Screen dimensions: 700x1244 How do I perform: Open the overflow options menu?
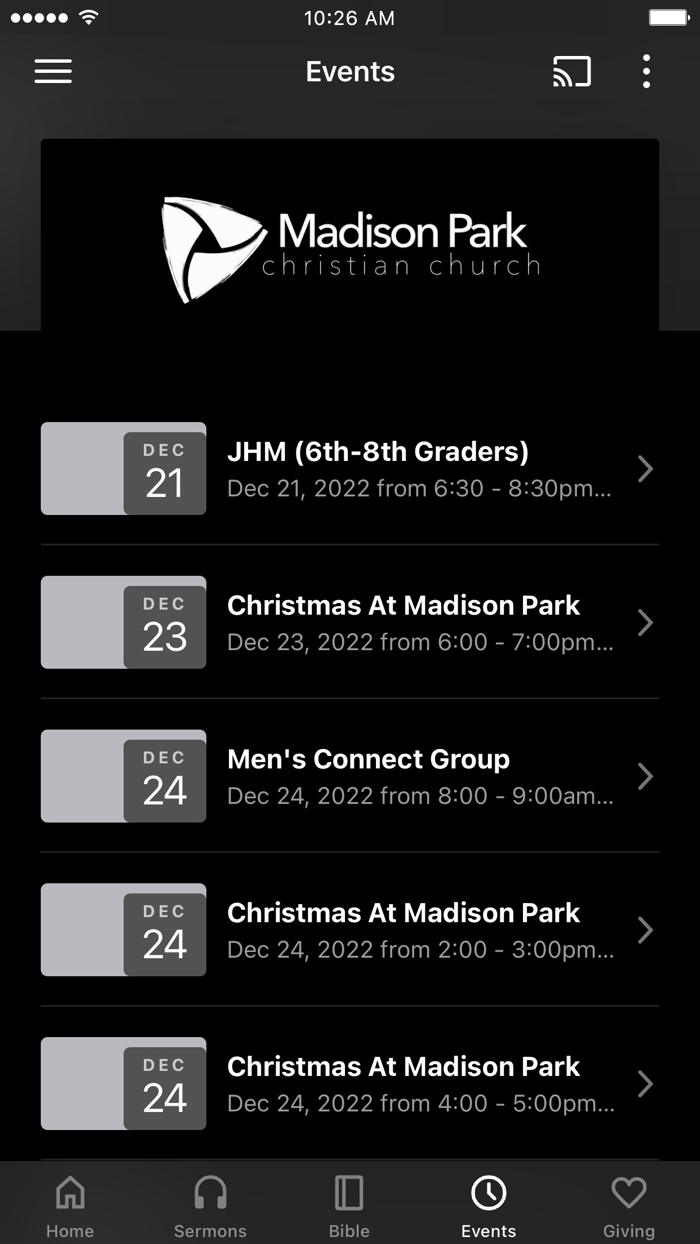[646, 71]
